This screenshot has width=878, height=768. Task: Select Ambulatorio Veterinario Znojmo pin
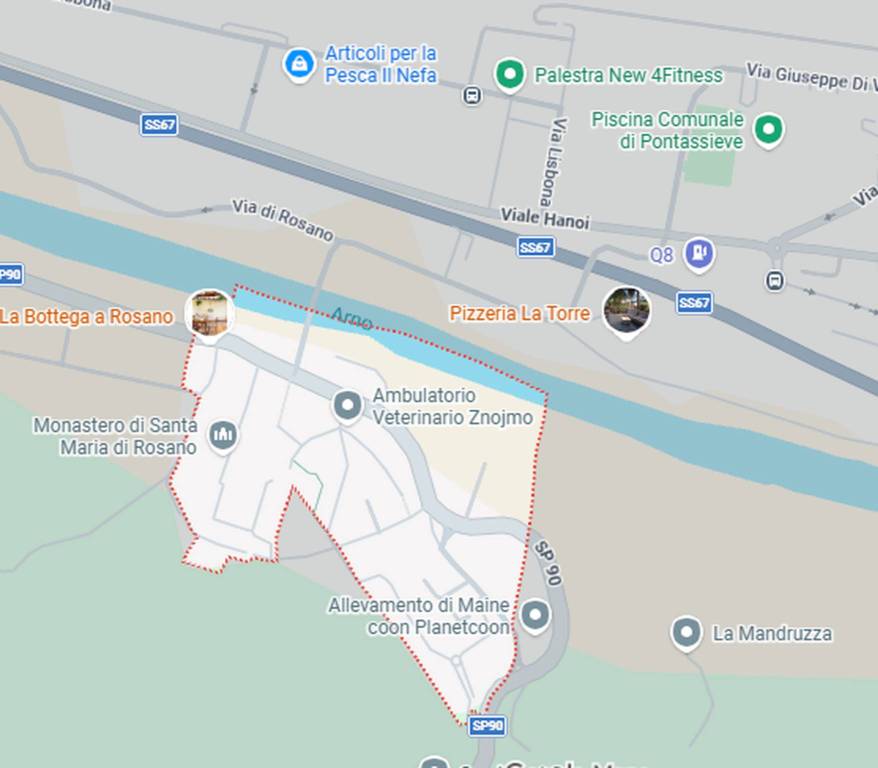pos(347,406)
